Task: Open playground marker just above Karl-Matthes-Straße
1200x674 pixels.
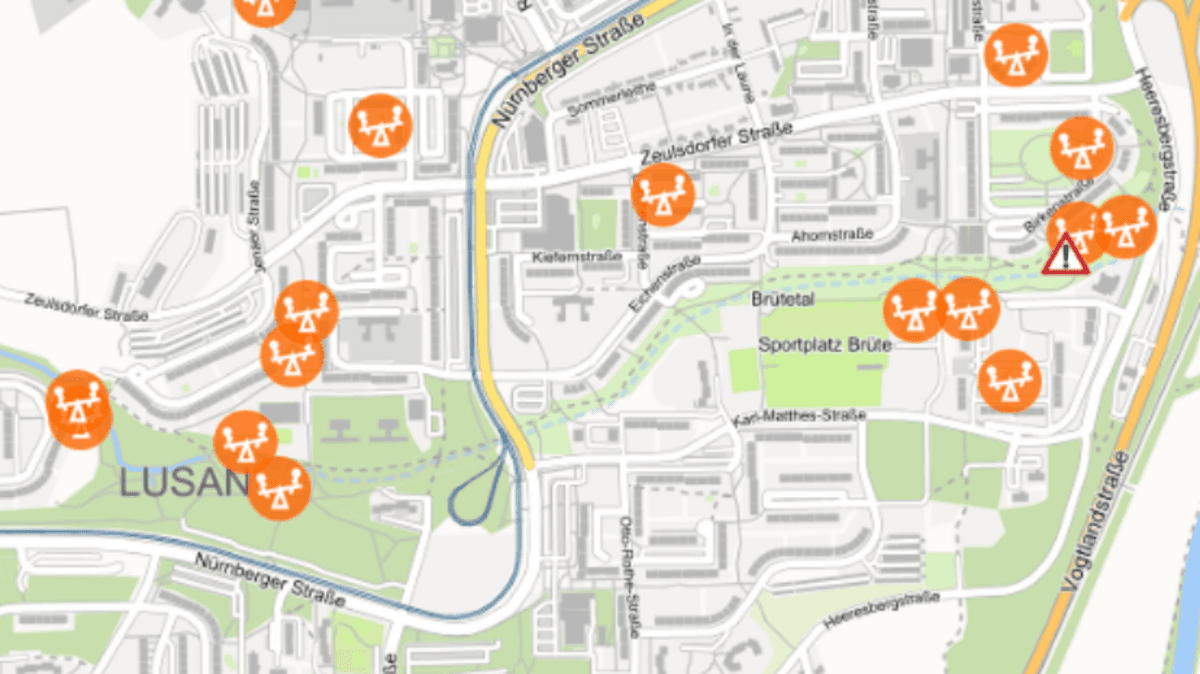Action: tap(1008, 381)
